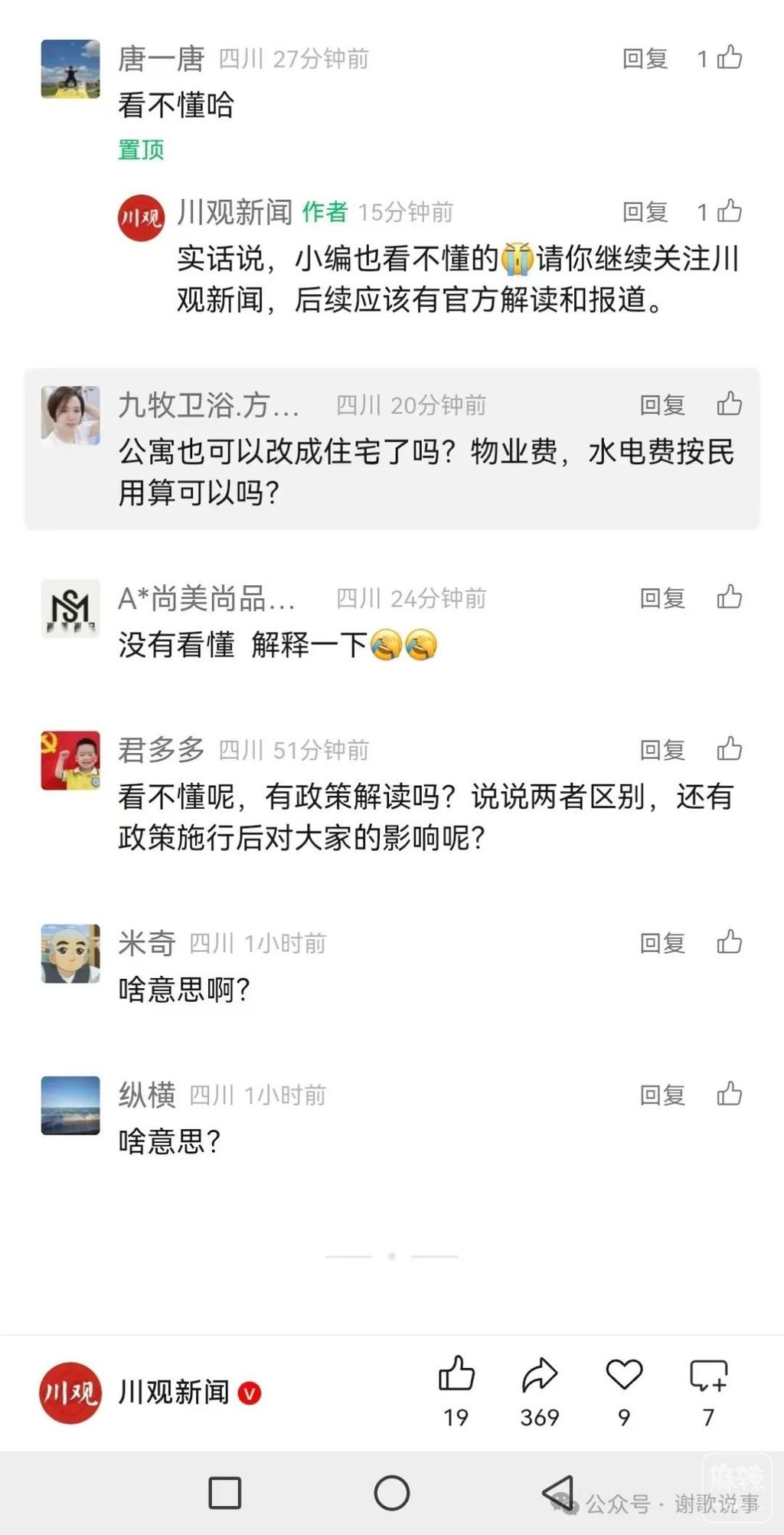Like 君多多's comment
Image resolution: width=784 pixels, height=1535 pixels.
click(x=729, y=748)
